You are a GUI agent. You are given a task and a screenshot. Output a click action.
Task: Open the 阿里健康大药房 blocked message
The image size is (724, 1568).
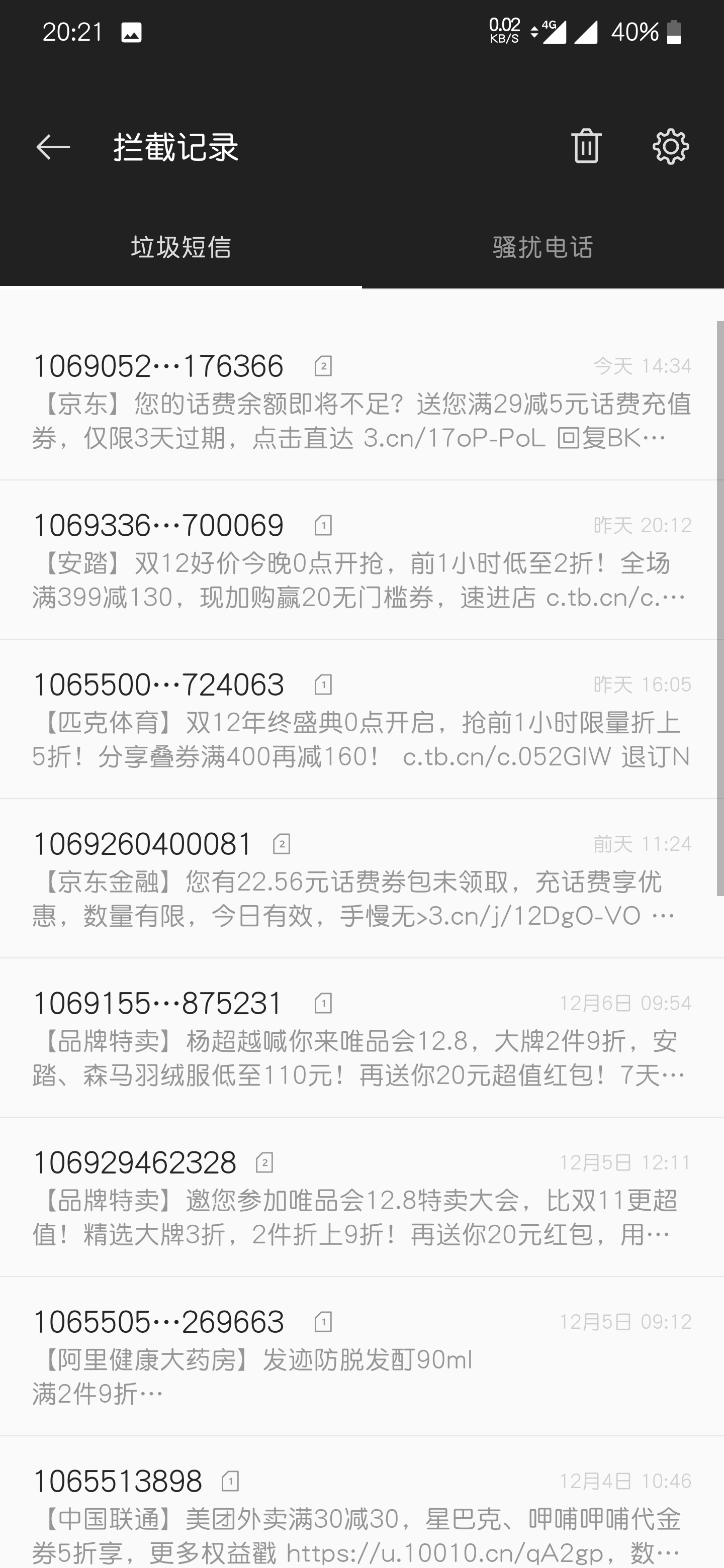pyautogui.click(x=361, y=1358)
